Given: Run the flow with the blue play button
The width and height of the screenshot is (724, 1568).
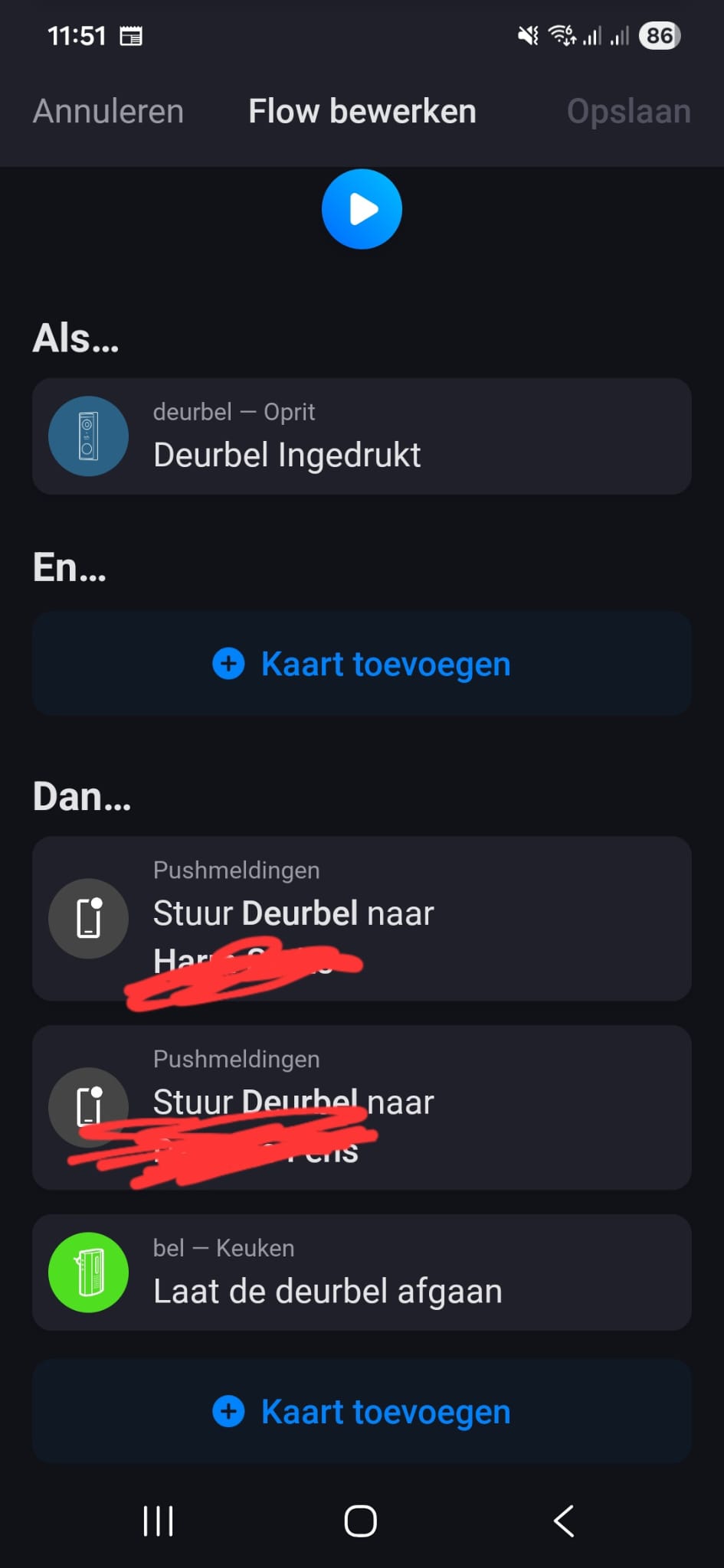Looking at the screenshot, I should tap(362, 209).
